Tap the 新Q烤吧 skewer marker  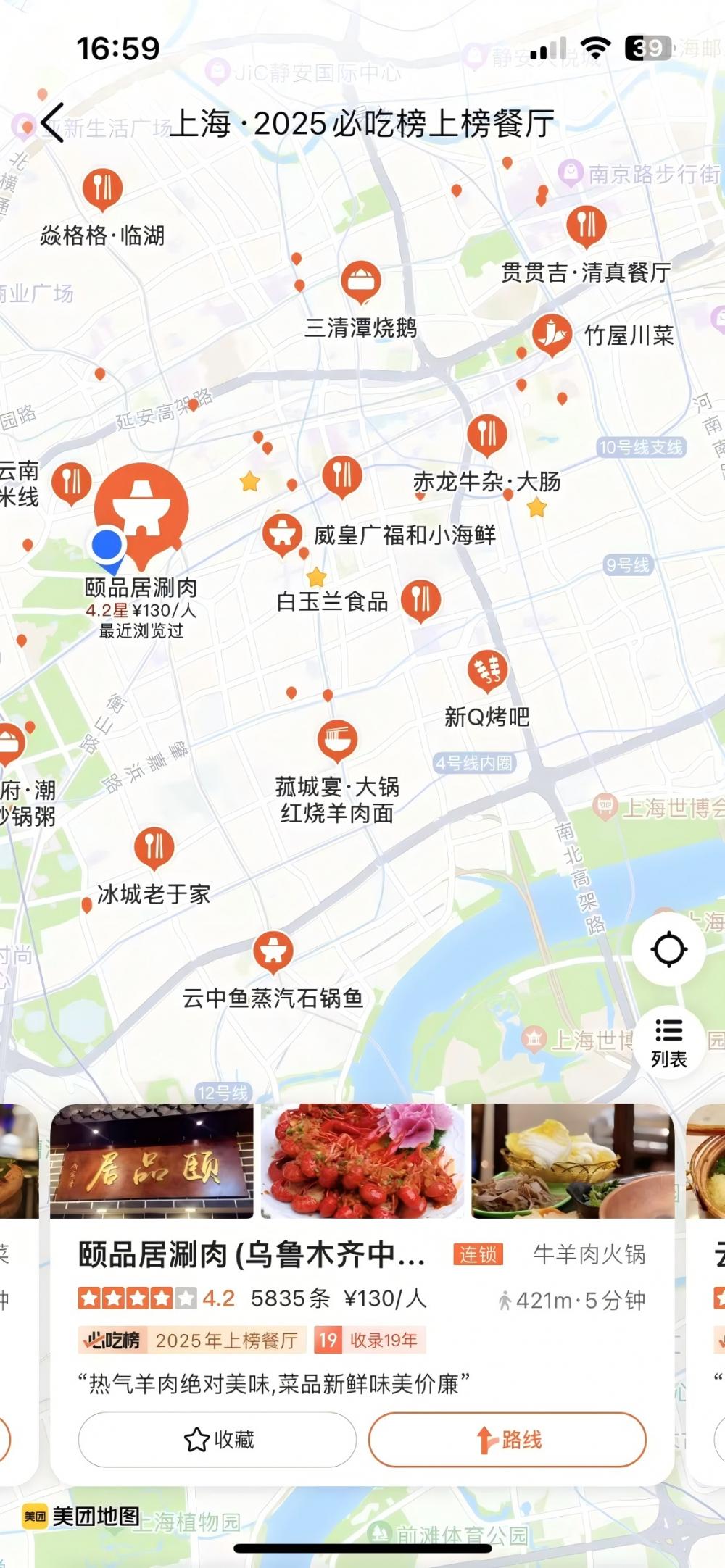(487, 670)
